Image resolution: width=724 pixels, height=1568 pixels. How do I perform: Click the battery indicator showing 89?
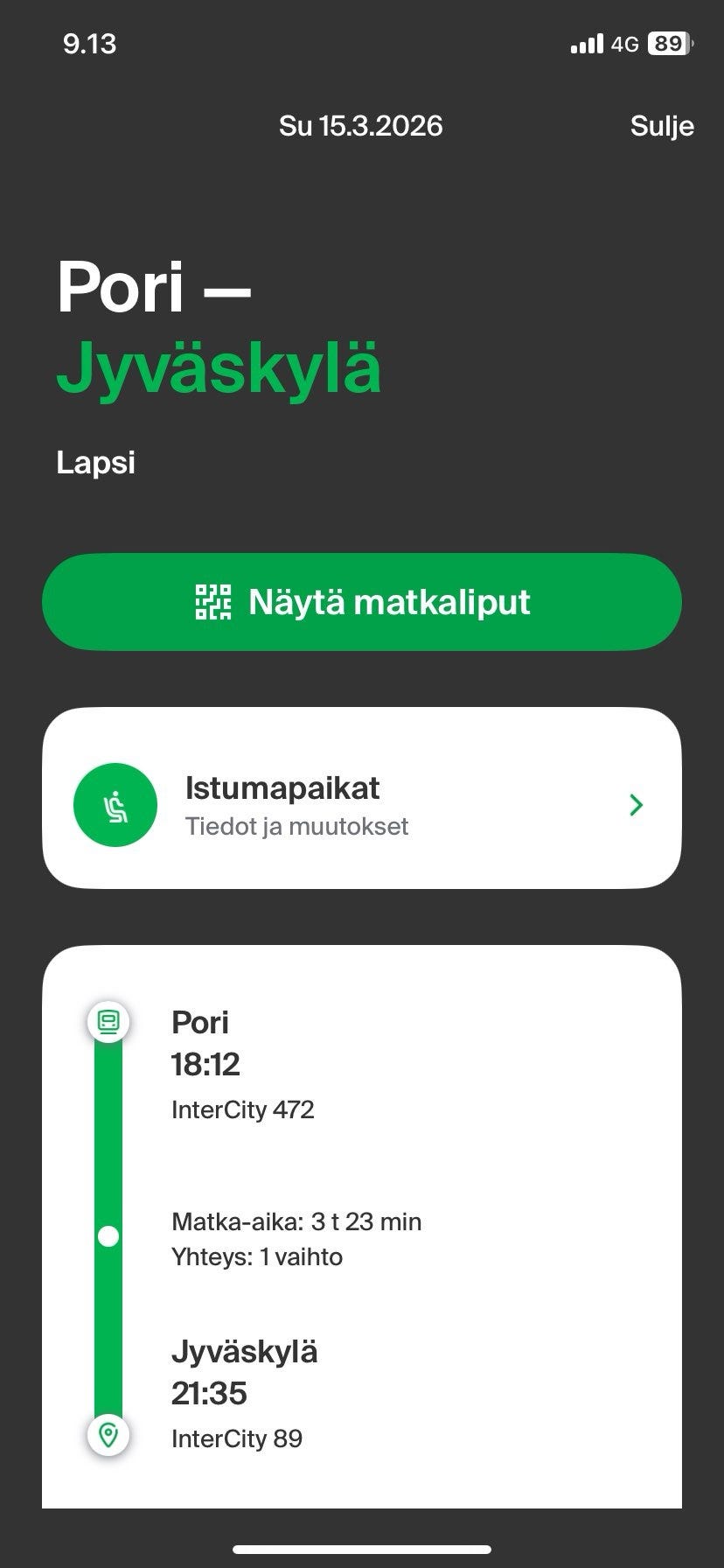[668, 43]
